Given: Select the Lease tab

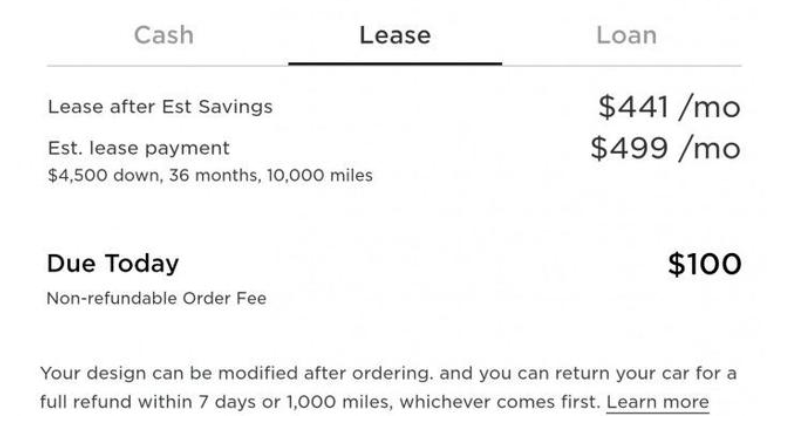Looking at the screenshot, I should click(x=395, y=36).
